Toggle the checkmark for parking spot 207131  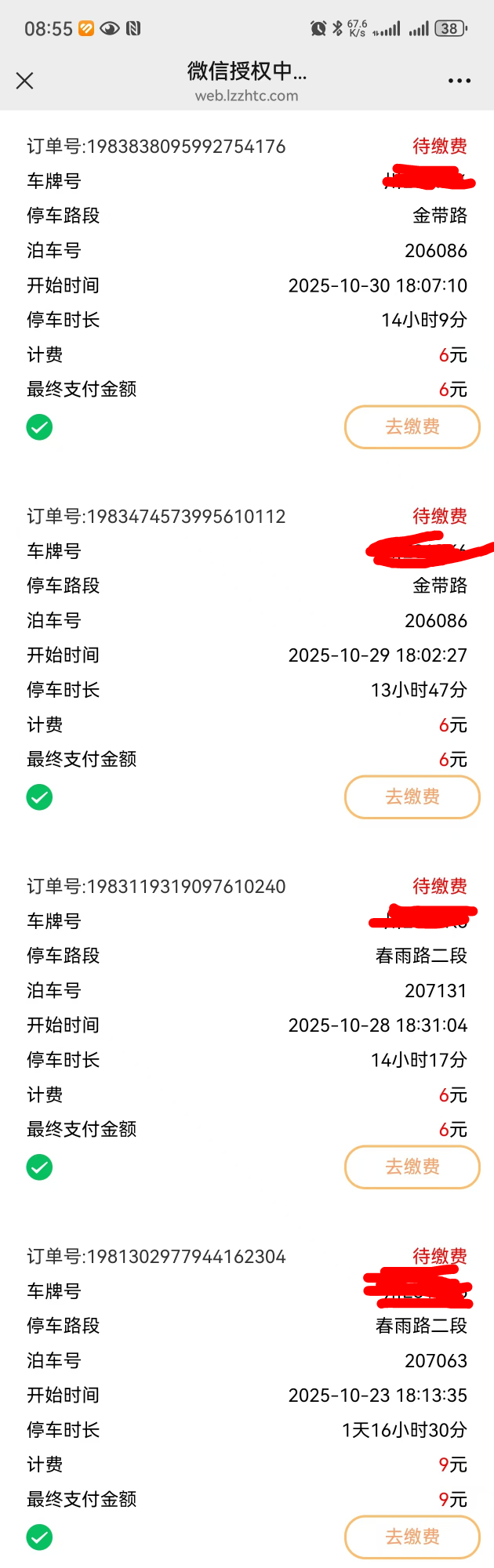pos(39,1167)
